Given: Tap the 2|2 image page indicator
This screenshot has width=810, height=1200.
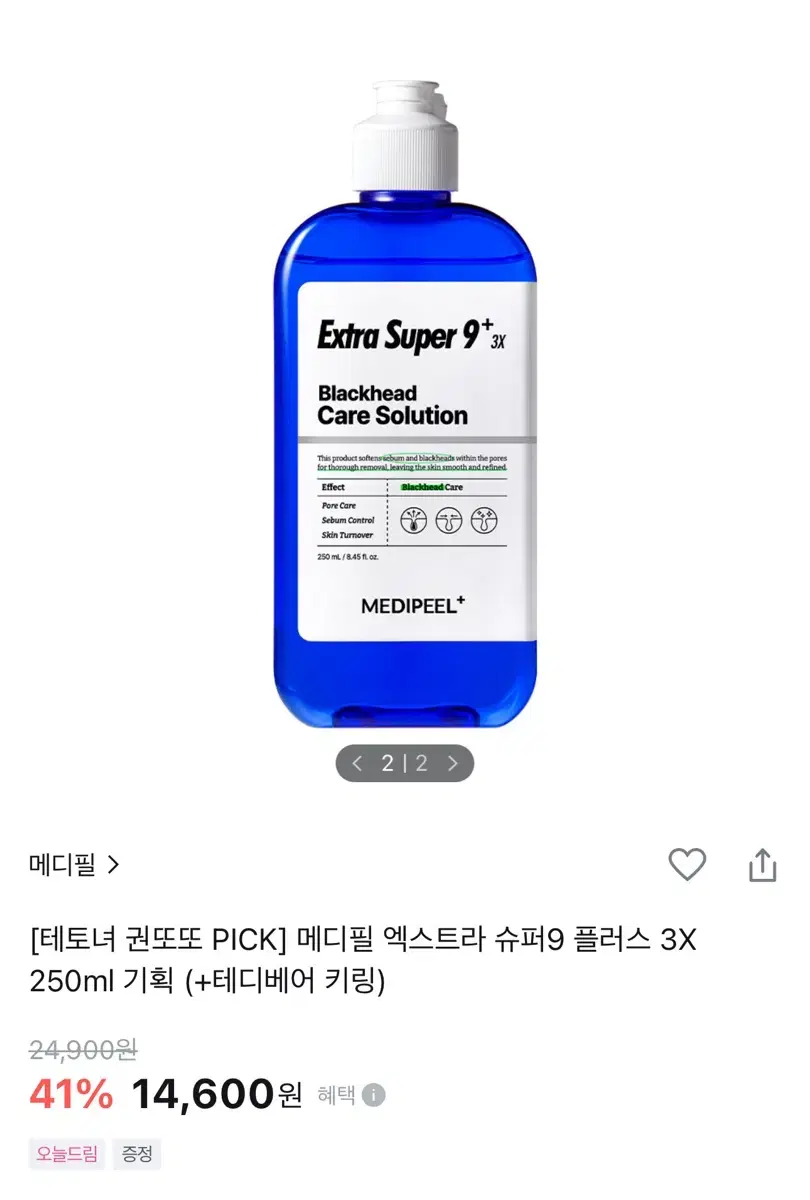Looking at the screenshot, I should coord(405,763).
